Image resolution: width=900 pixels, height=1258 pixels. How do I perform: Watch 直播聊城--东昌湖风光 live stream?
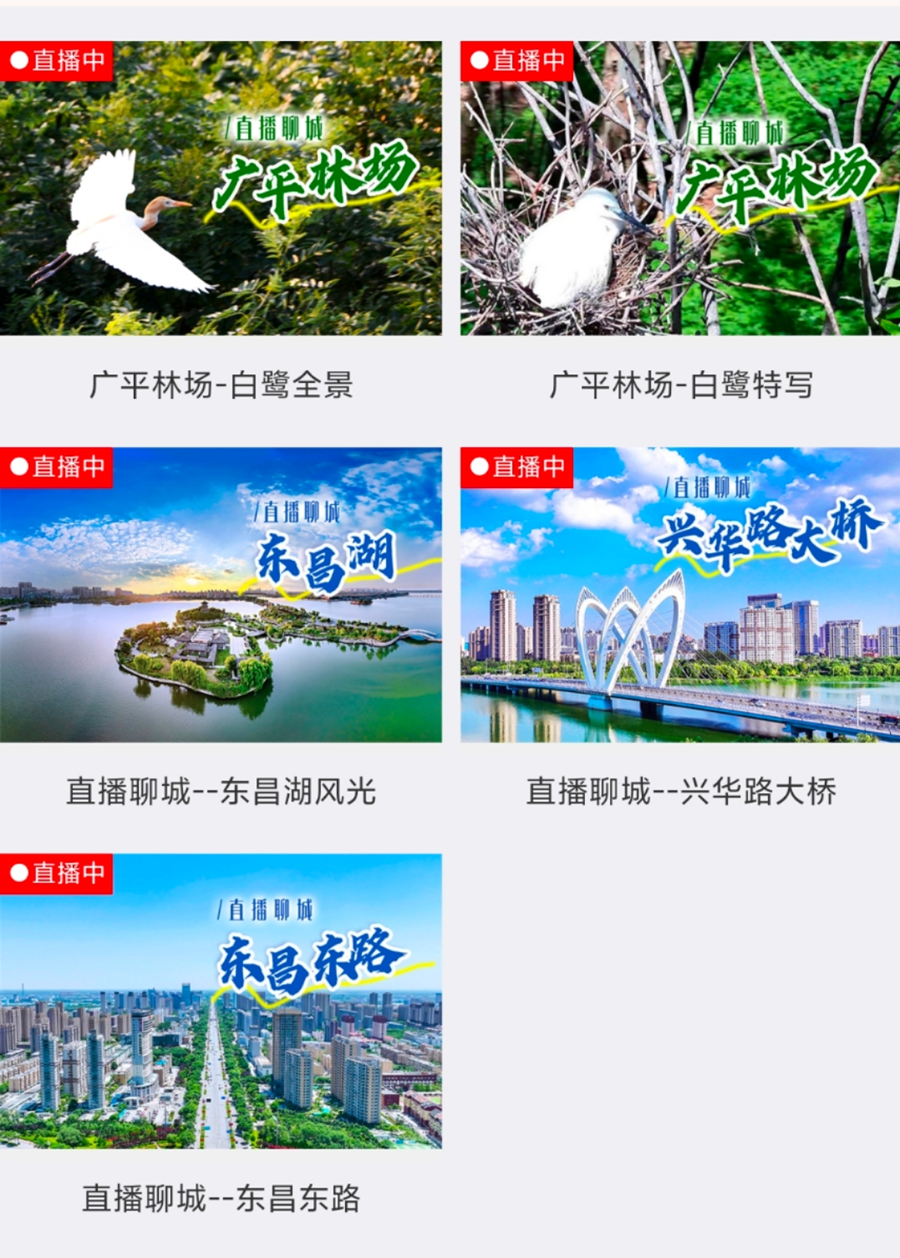click(220, 594)
